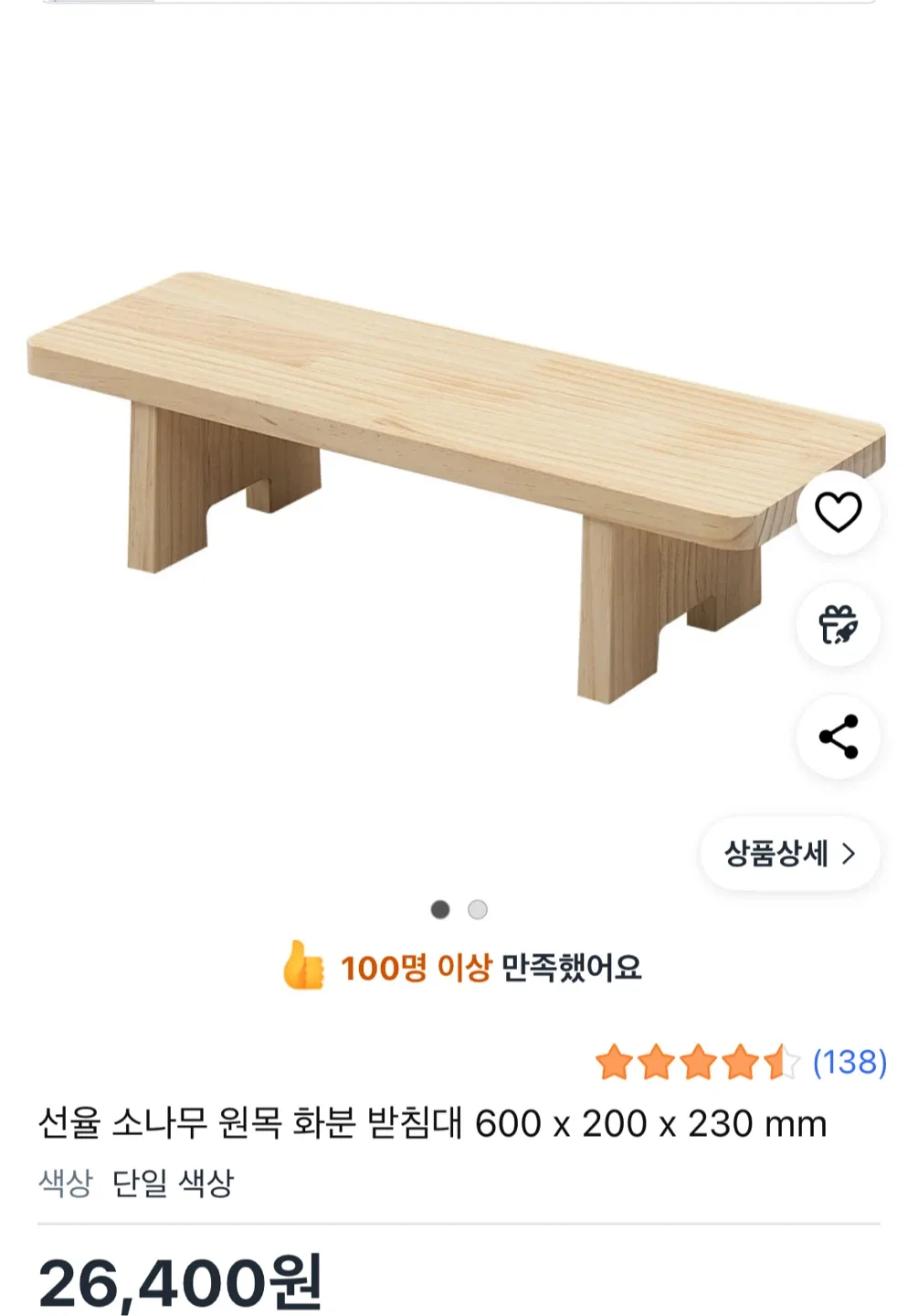Jump to the second product image dot

[x=478, y=909]
